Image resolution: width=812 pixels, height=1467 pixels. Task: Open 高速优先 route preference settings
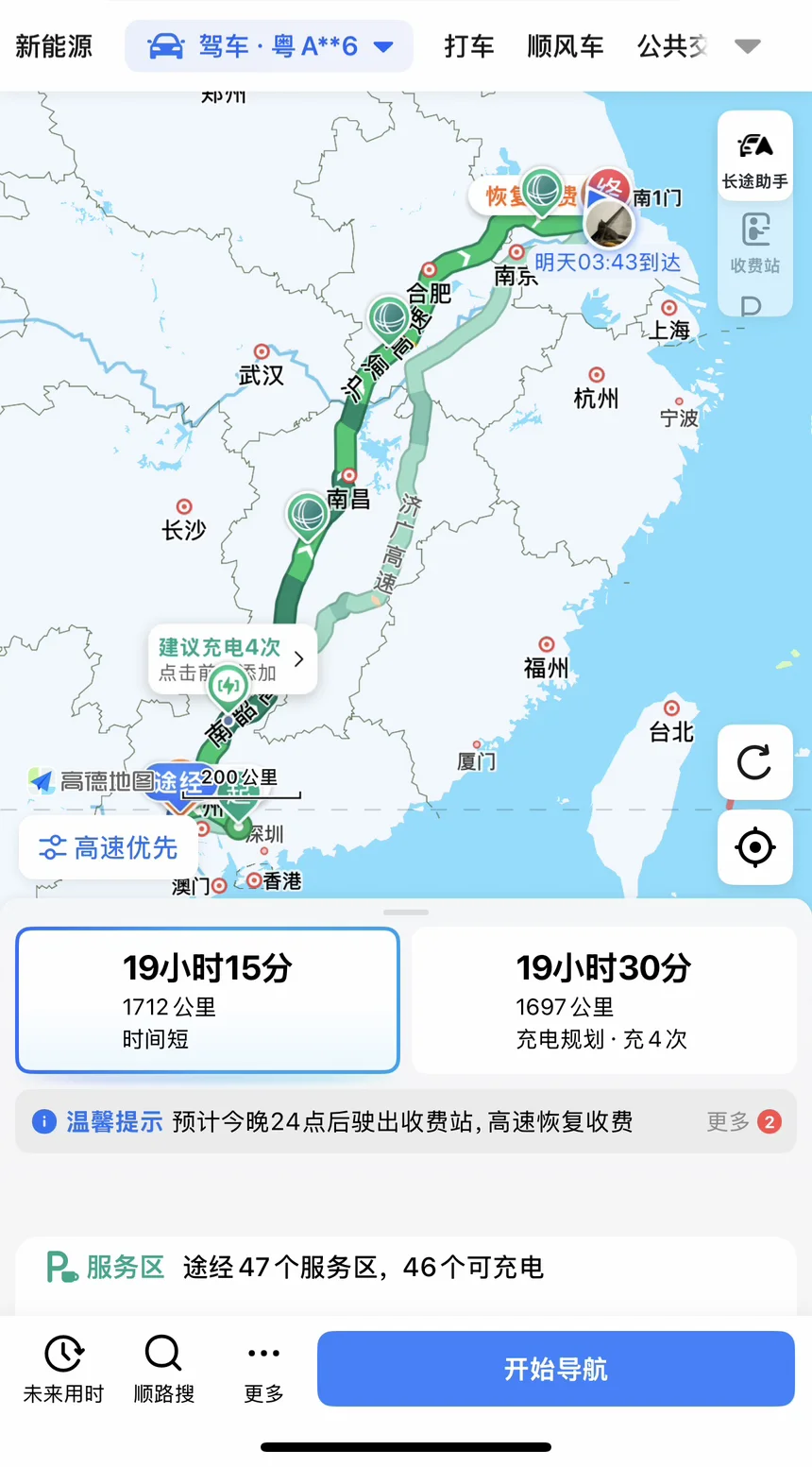click(x=109, y=848)
